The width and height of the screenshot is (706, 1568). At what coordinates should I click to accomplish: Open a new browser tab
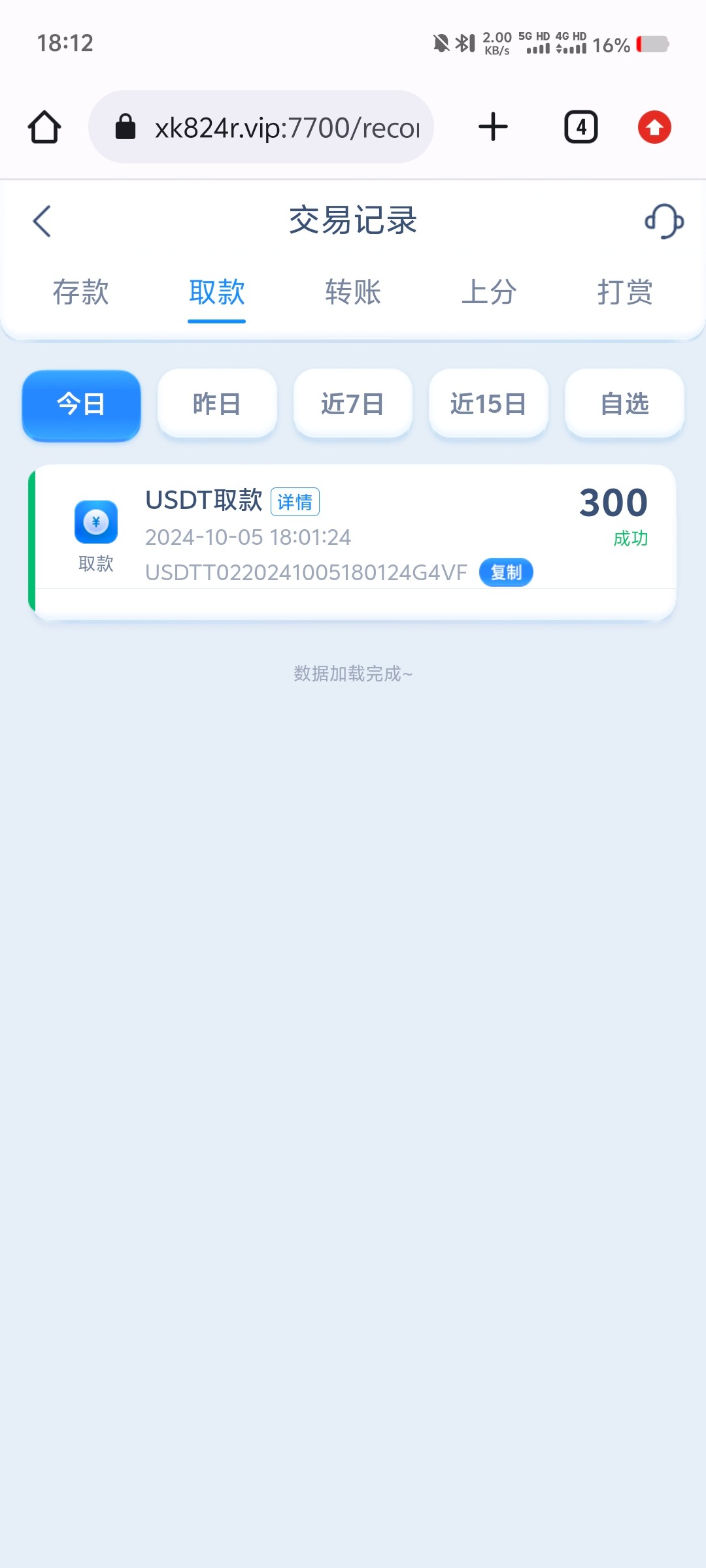coord(493,127)
